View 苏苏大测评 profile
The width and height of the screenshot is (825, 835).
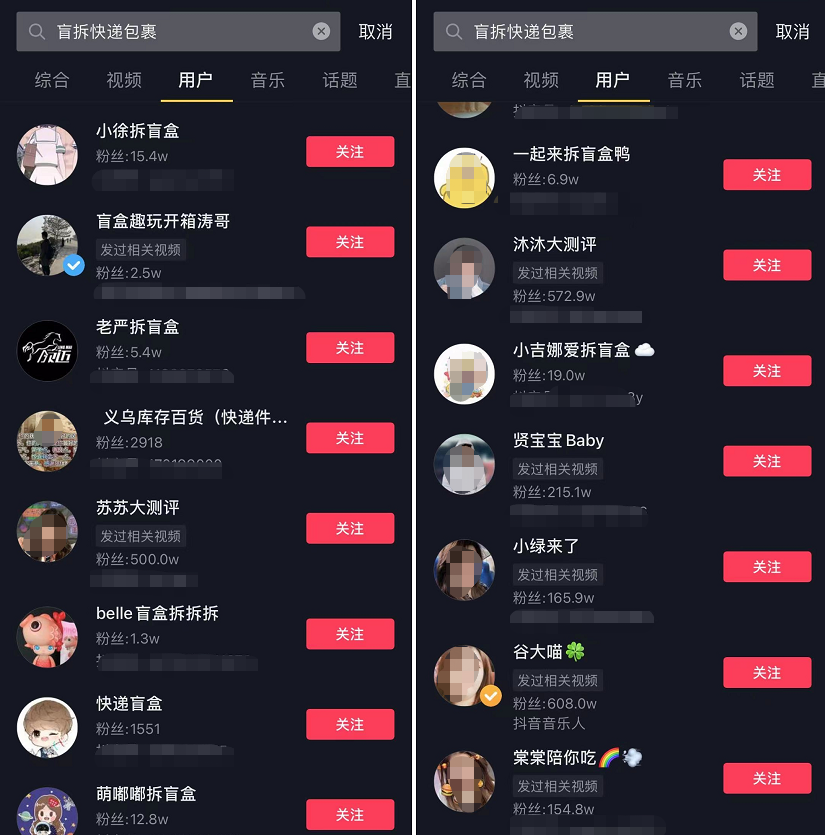coord(138,508)
